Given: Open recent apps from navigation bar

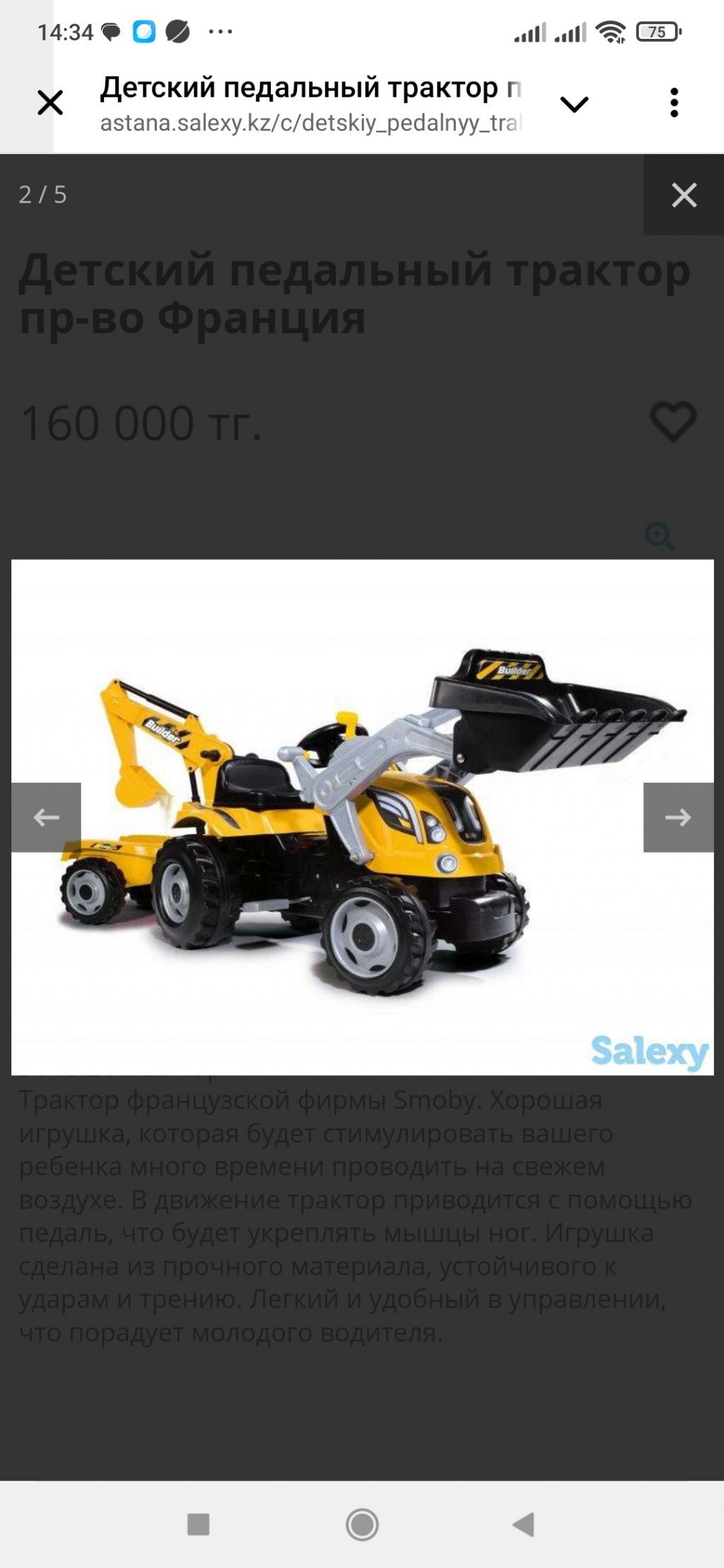Looking at the screenshot, I should [199, 1524].
